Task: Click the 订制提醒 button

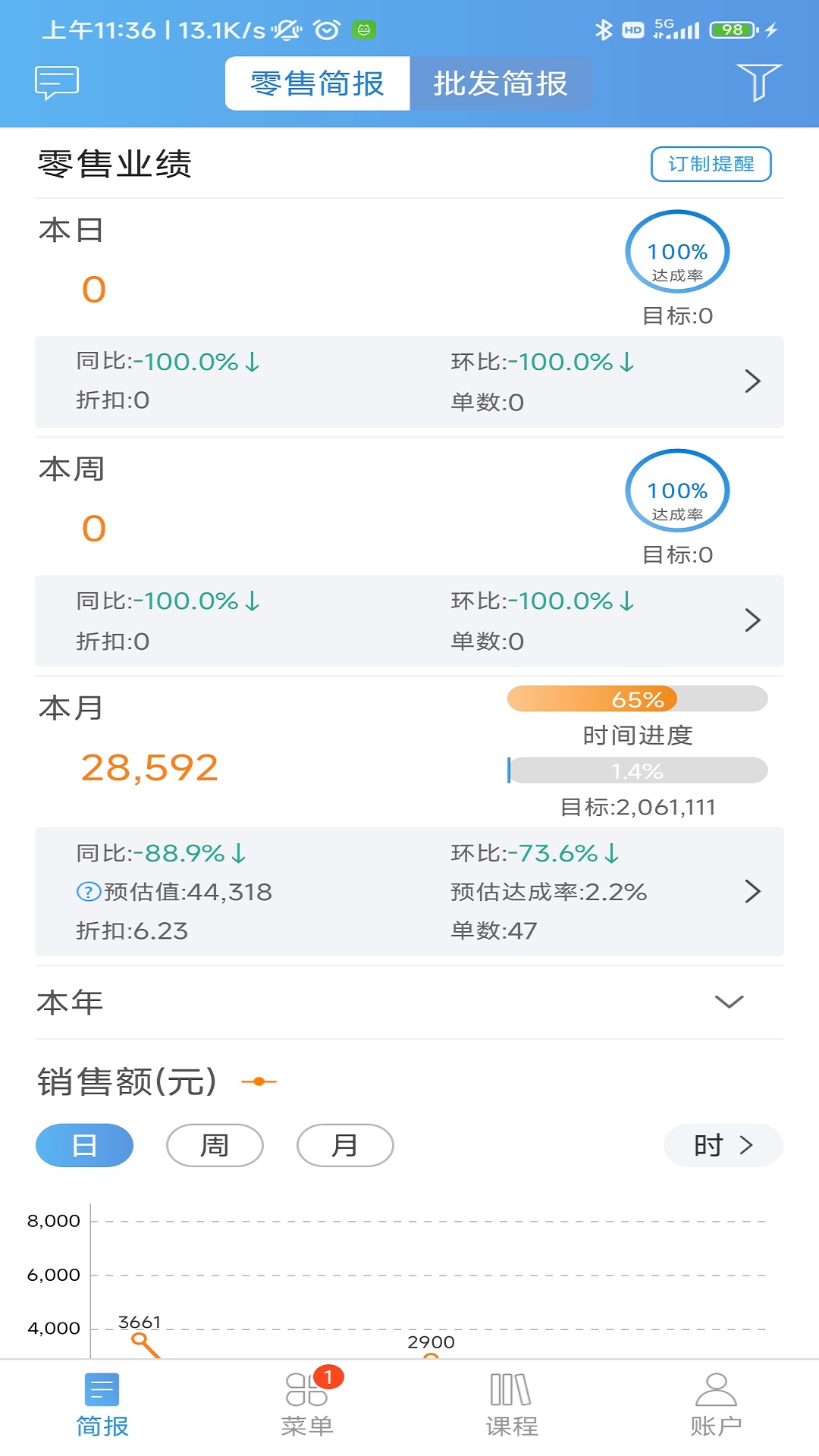Action: coord(711,164)
